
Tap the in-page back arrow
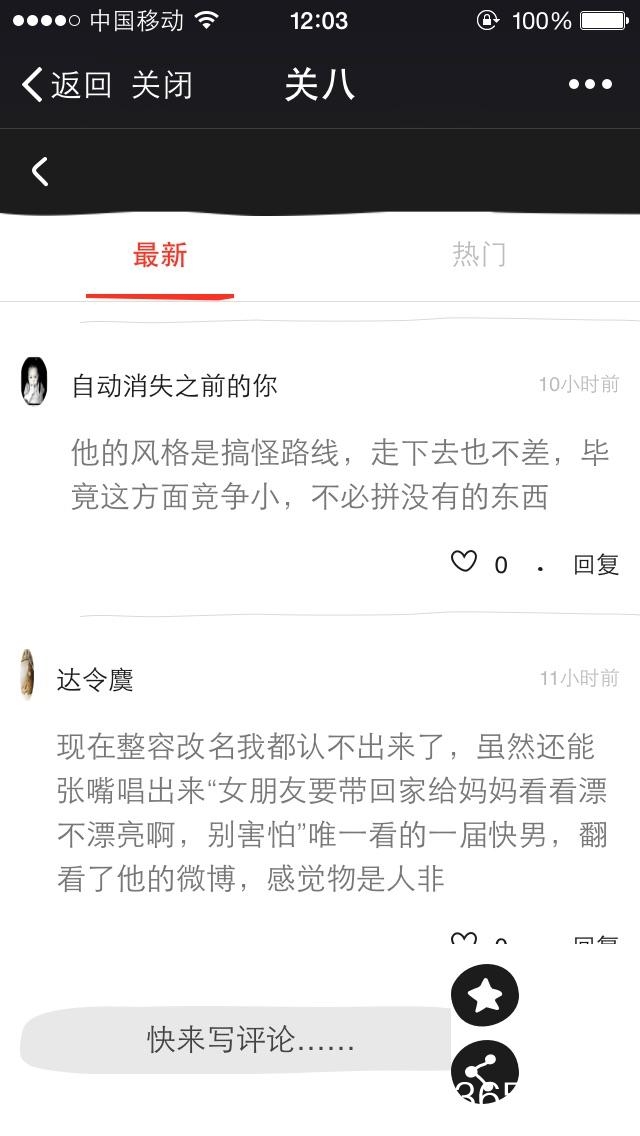pos(40,172)
